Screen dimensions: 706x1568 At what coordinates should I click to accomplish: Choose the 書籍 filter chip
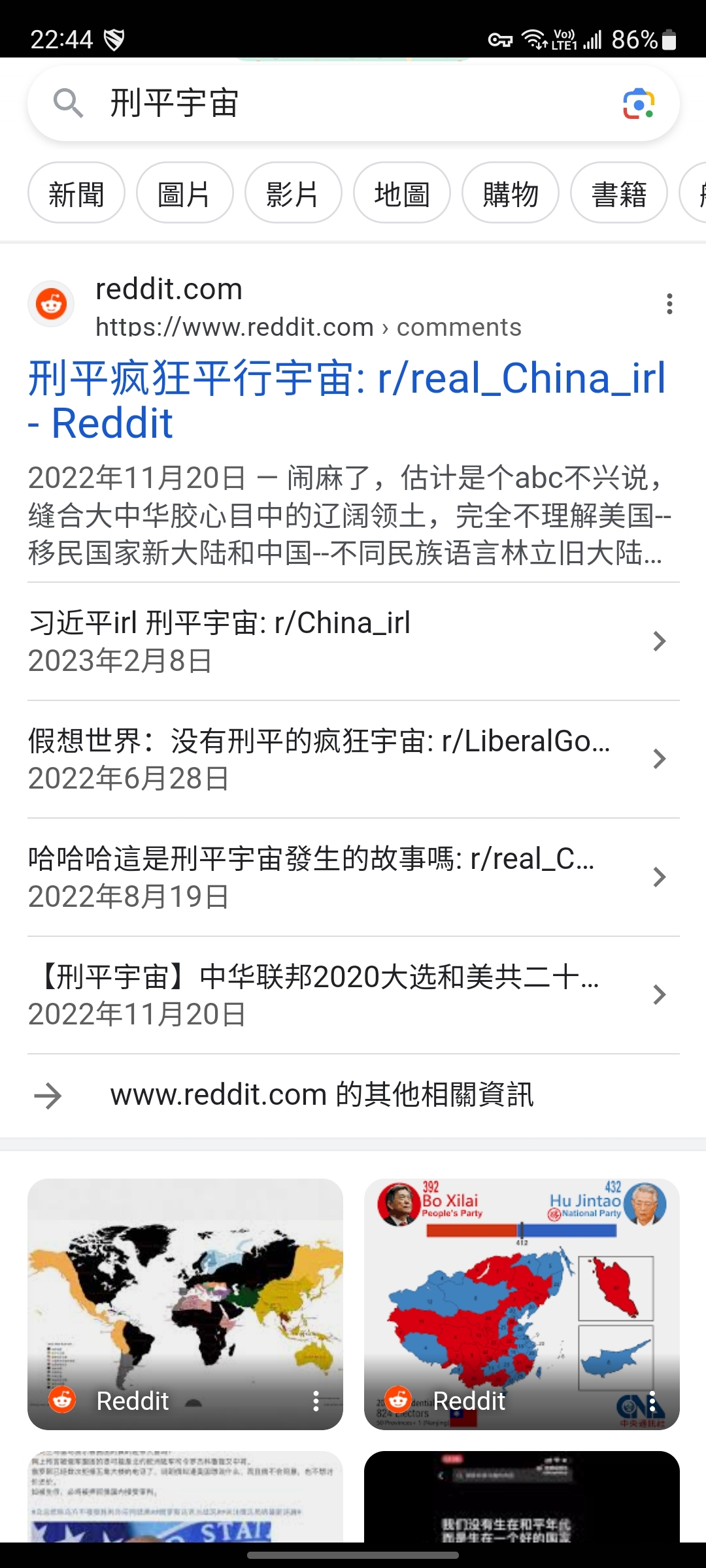click(619, 193)
